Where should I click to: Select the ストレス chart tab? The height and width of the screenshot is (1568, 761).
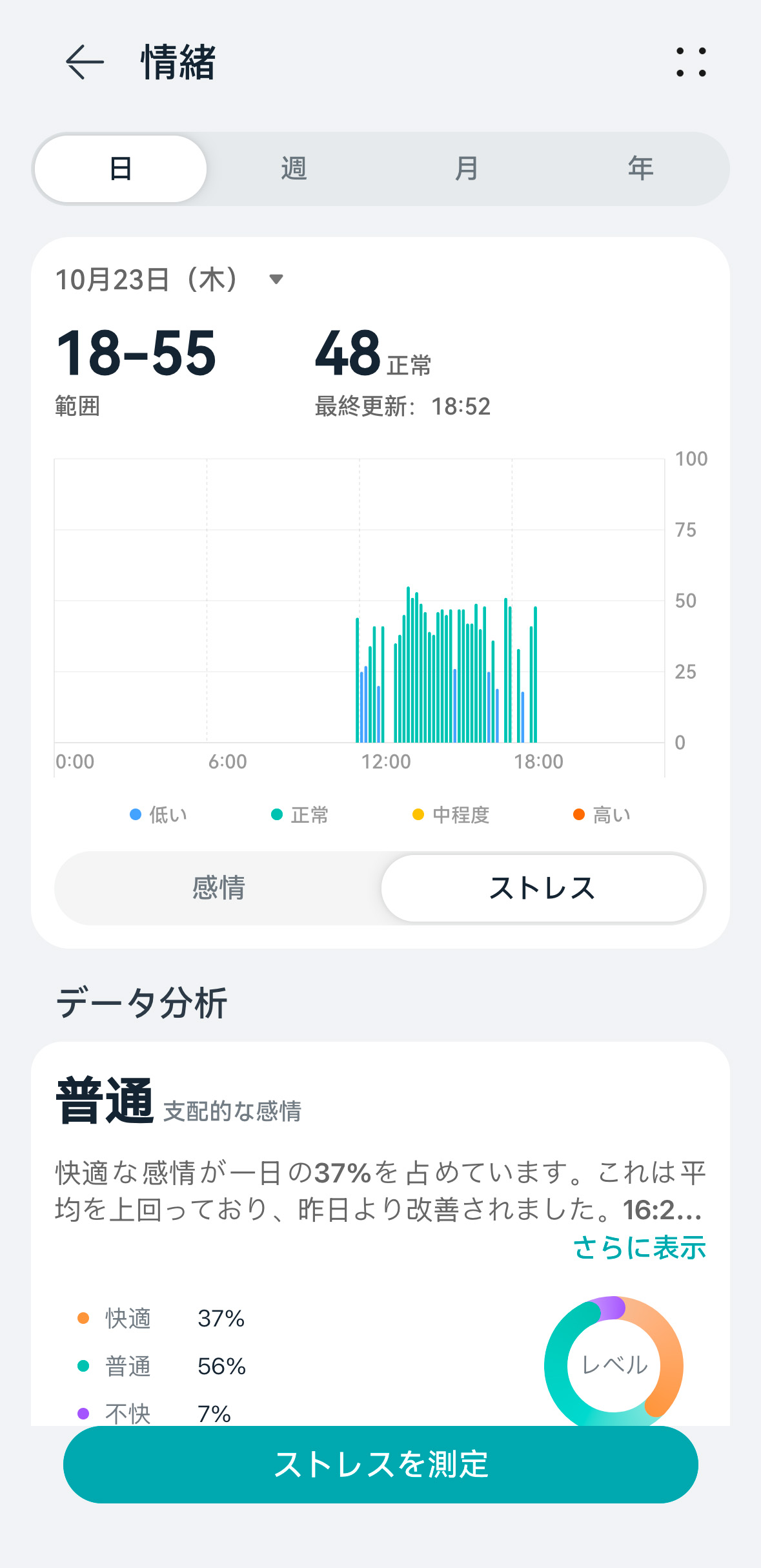[542, 888]
